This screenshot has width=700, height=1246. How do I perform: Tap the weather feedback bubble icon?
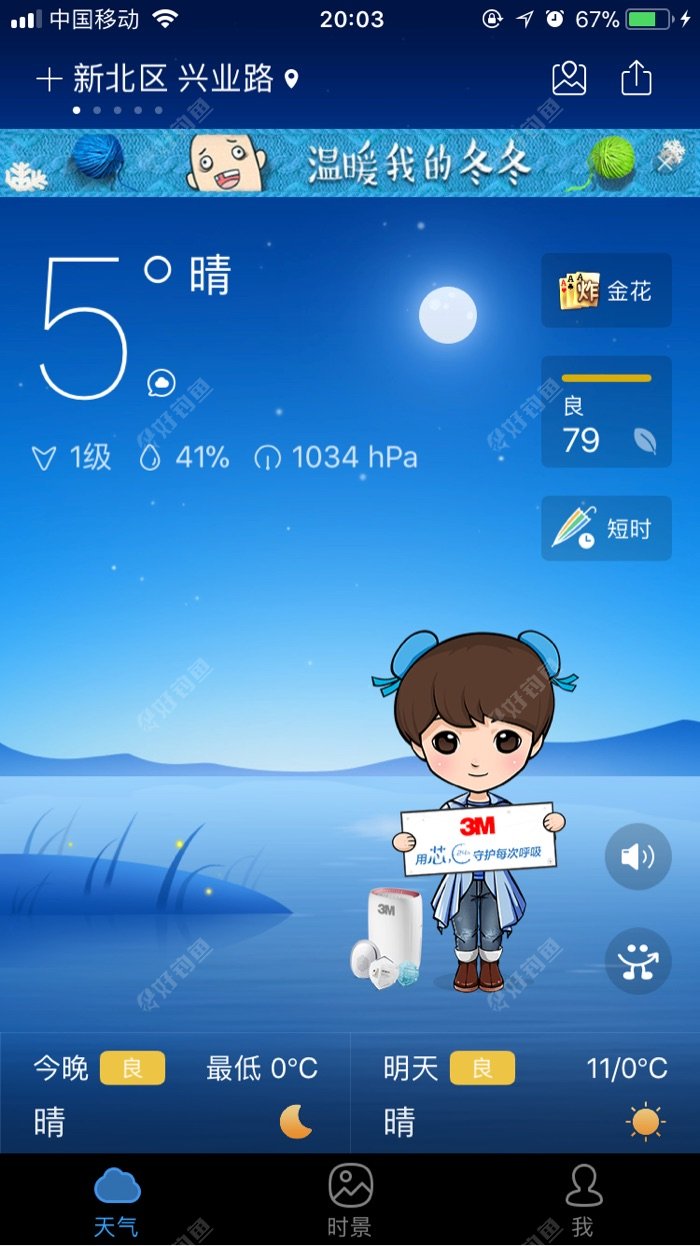point(162,382)
